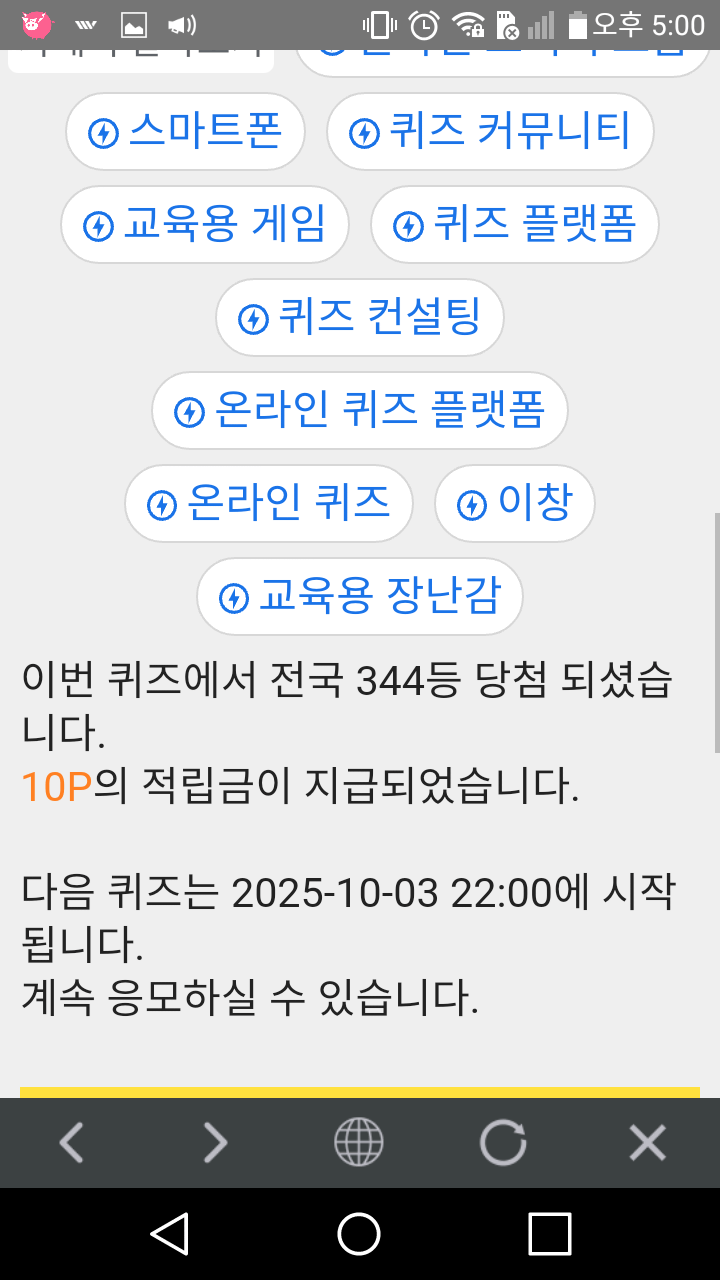720x1280 pixels.
Task: Tap the 스마트폰 chip
Action: point(185,132)
